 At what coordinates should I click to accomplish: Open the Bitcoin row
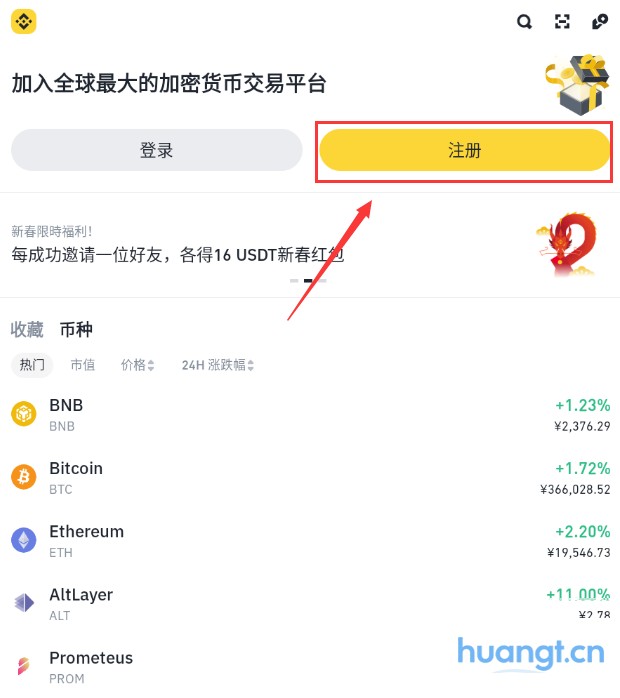coord(310,477)
